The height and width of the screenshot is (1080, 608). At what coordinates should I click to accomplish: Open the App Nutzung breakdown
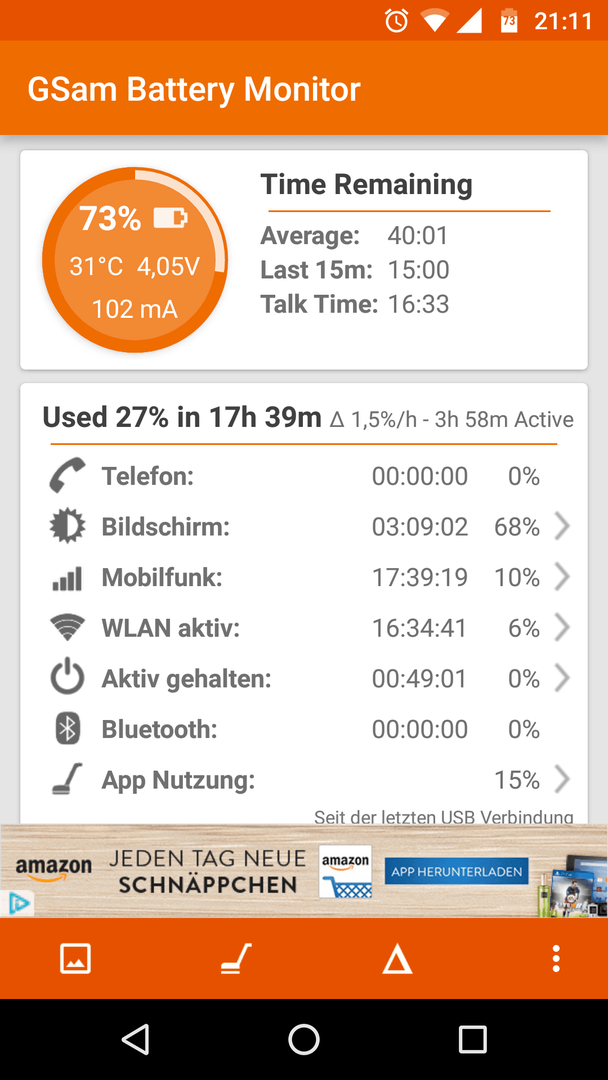pos(304,780)
